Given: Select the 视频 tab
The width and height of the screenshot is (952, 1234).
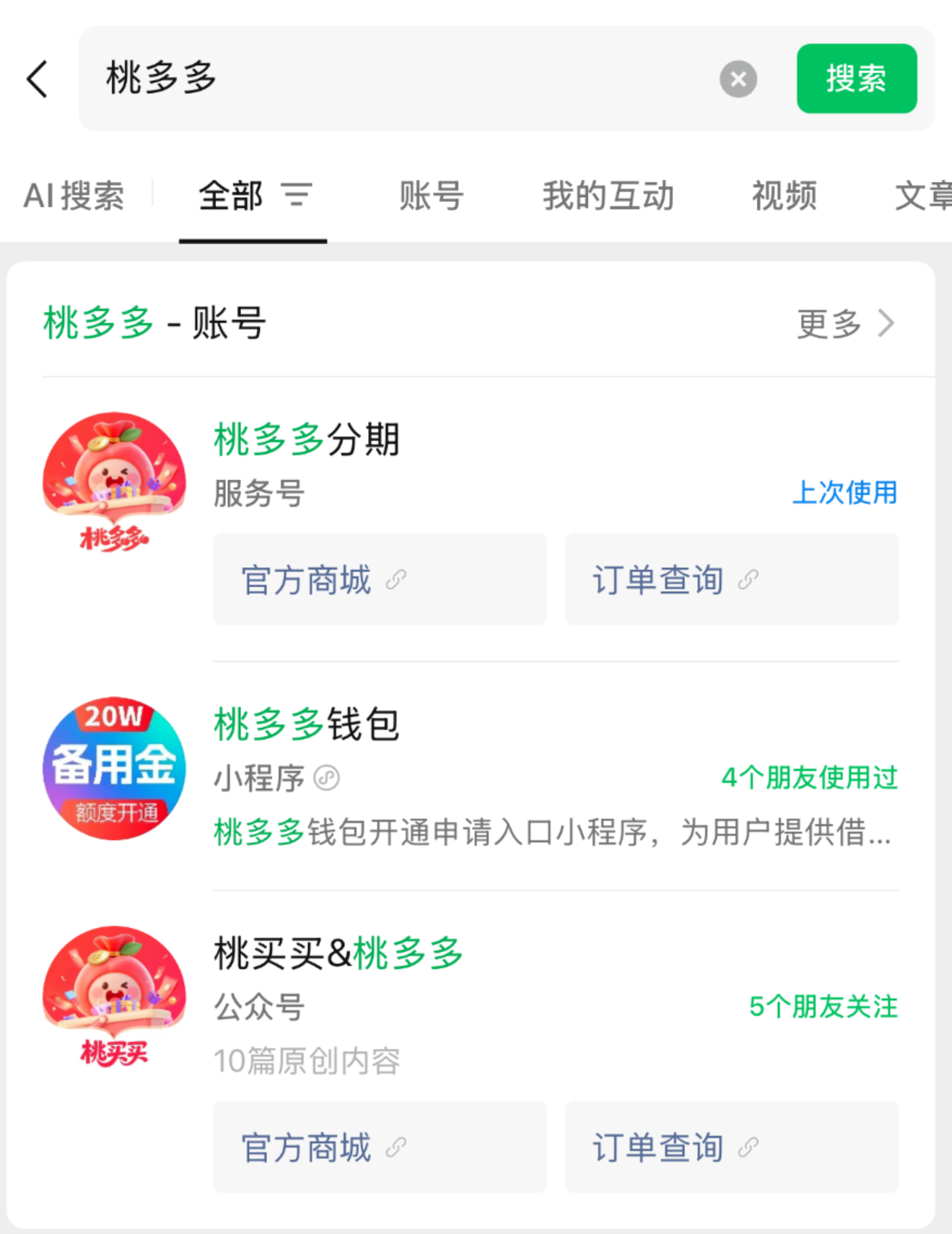Looking at the screenshot, I should [x=784, y=196].
